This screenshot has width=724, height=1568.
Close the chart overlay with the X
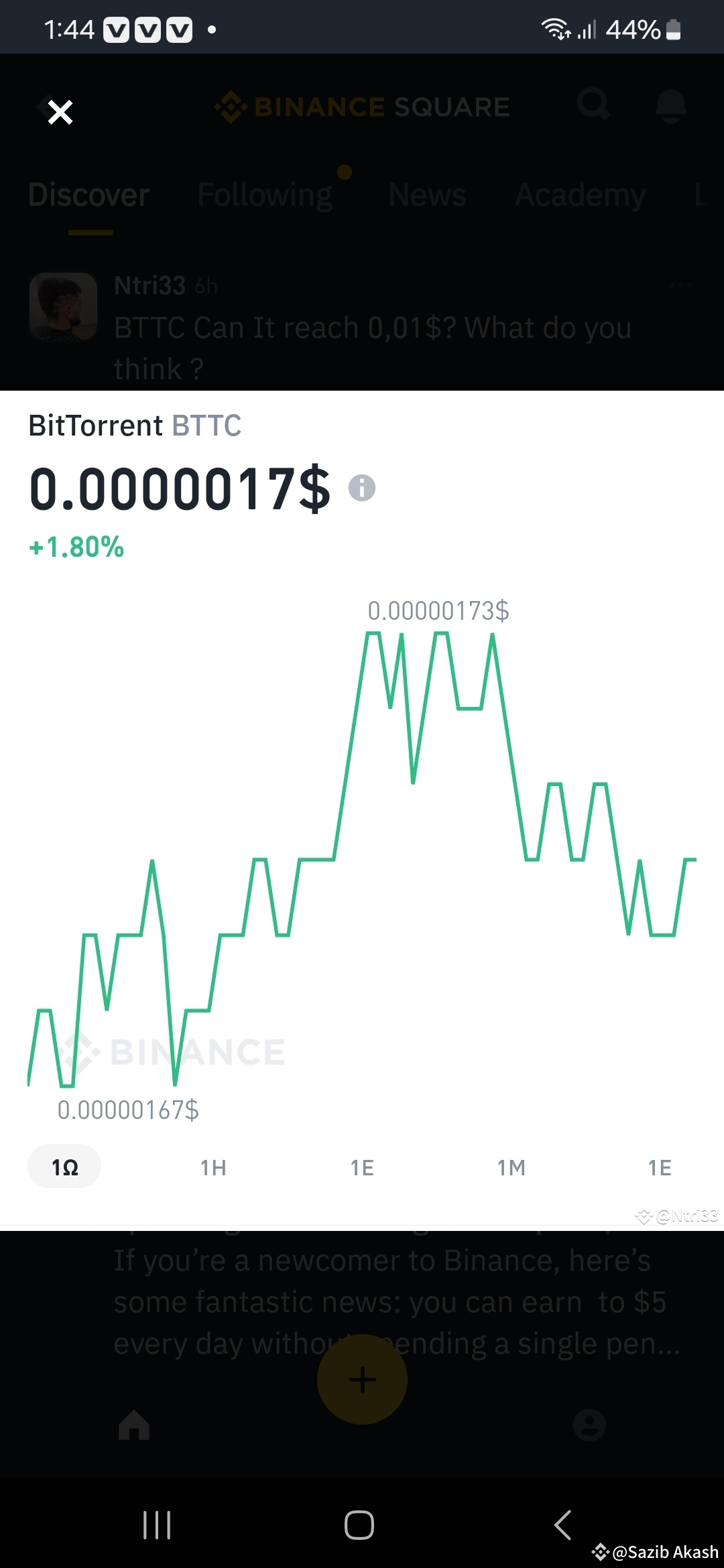click(60, 112)
